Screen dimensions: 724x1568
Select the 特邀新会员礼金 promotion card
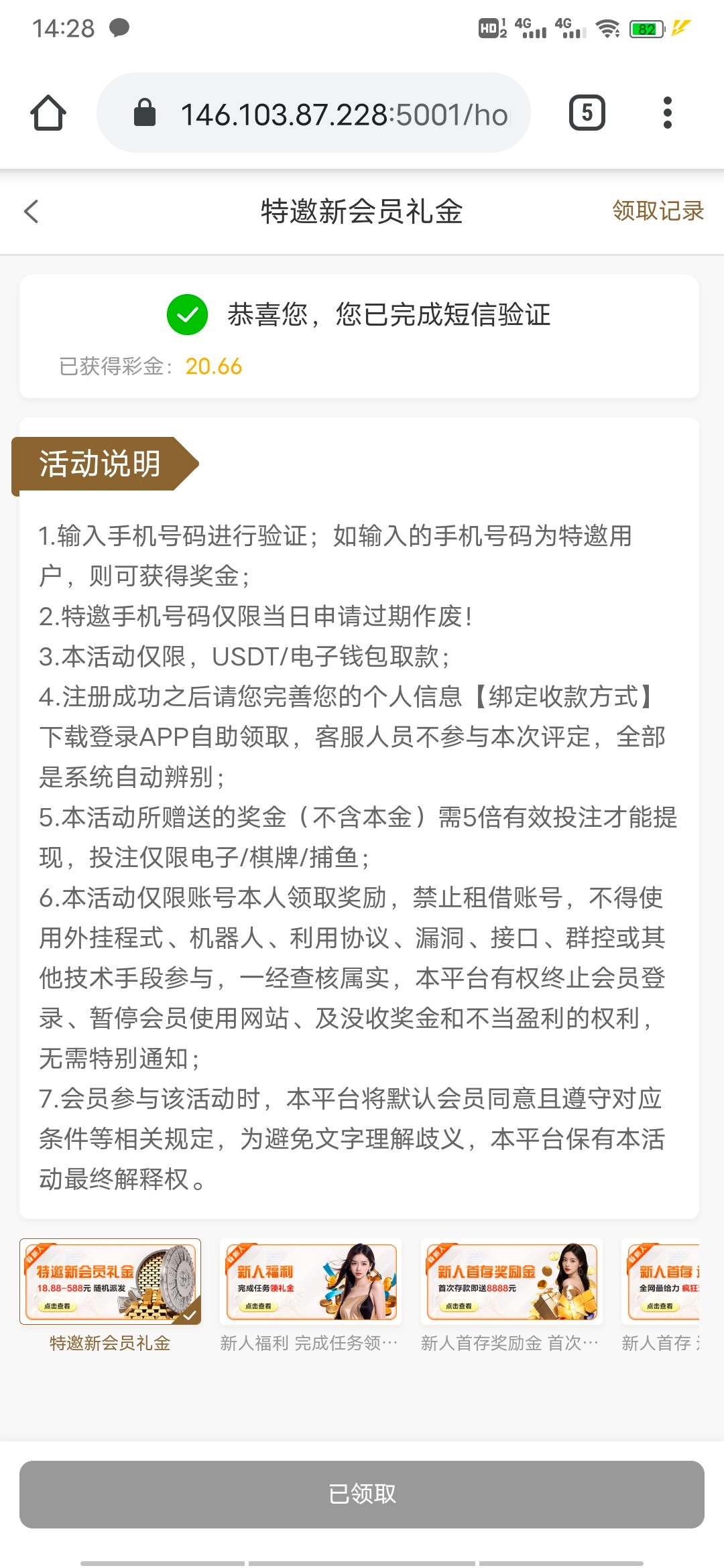point(110,1282)
